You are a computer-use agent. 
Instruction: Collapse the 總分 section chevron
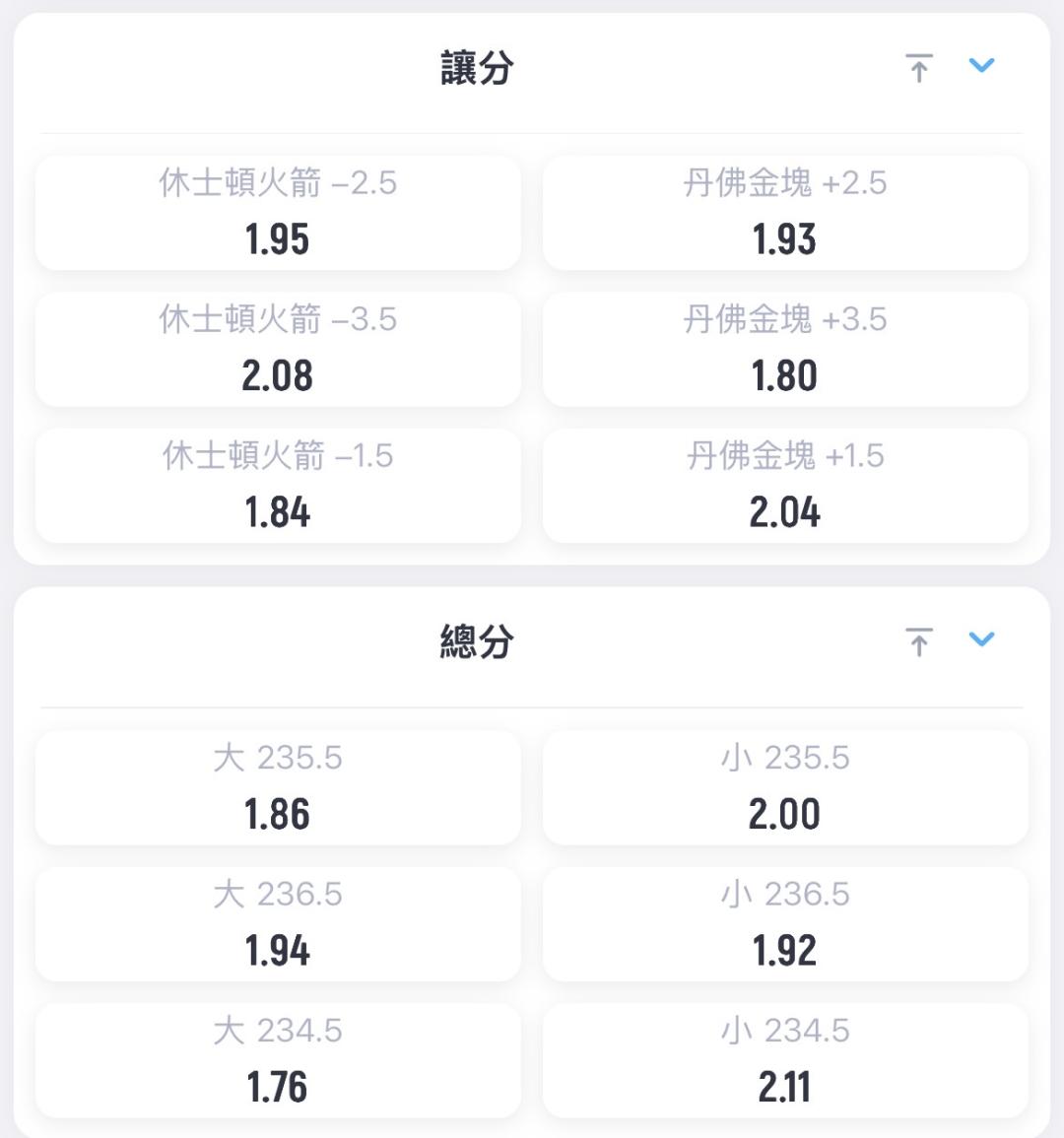pos(981,639)
